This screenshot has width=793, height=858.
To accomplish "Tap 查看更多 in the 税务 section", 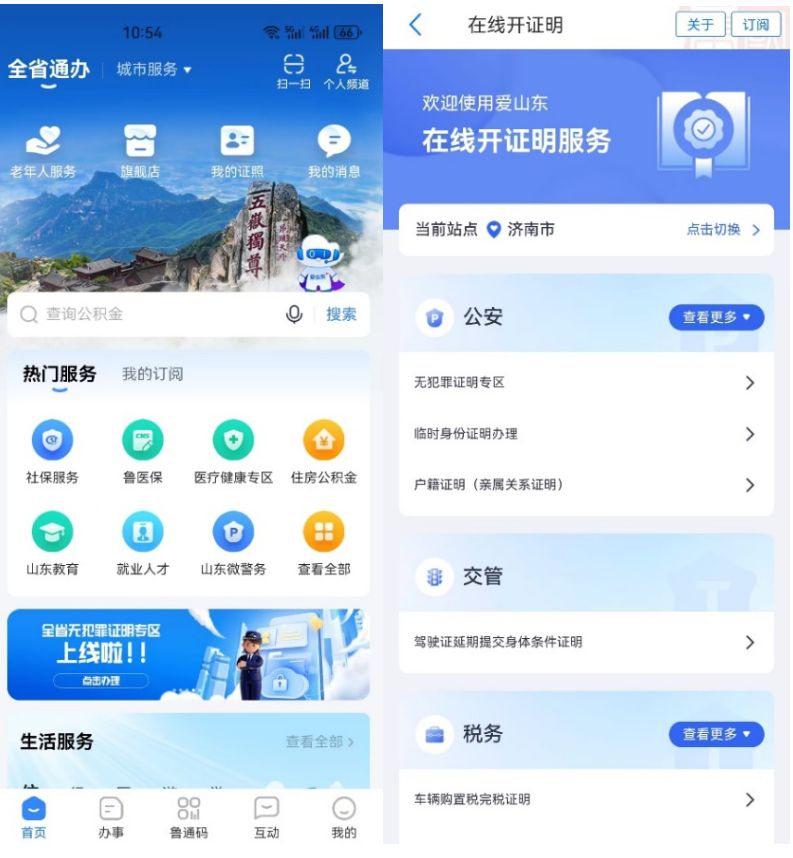I will click(716, 734).
